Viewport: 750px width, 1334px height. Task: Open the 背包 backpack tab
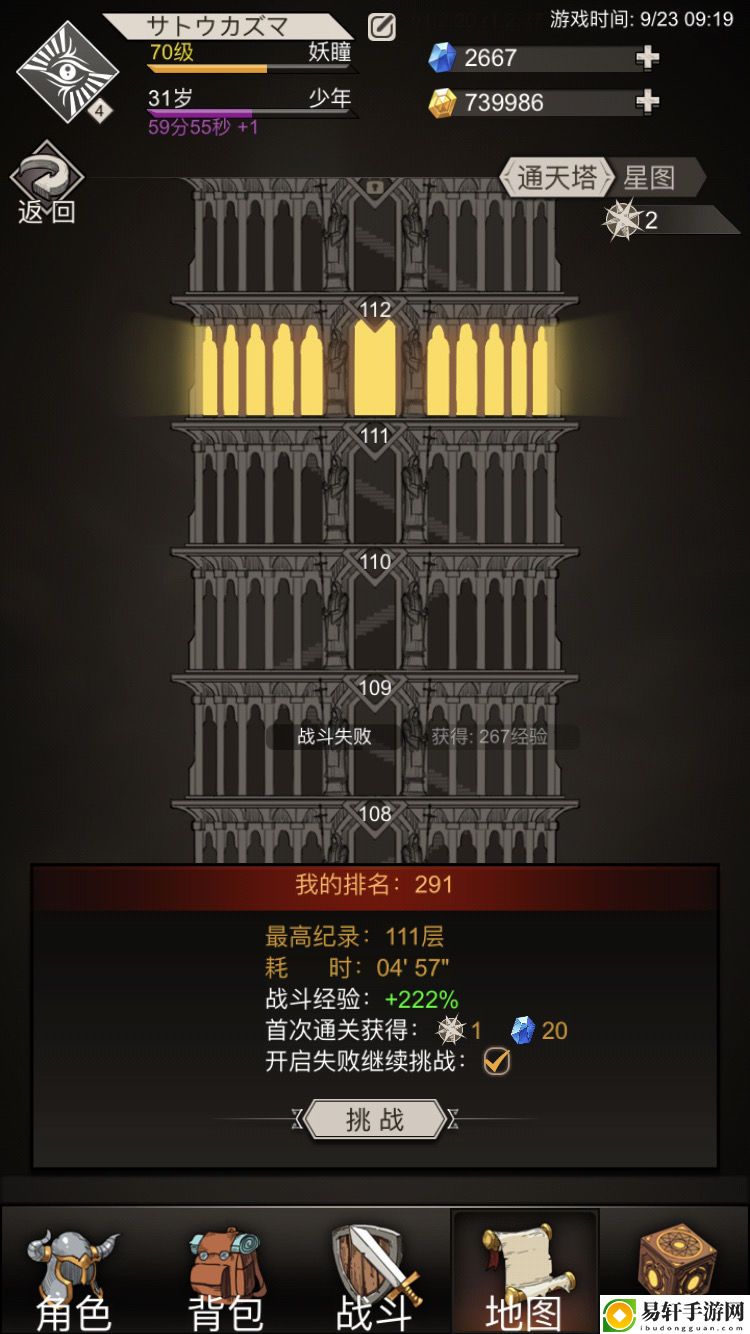coord(225,1275)
